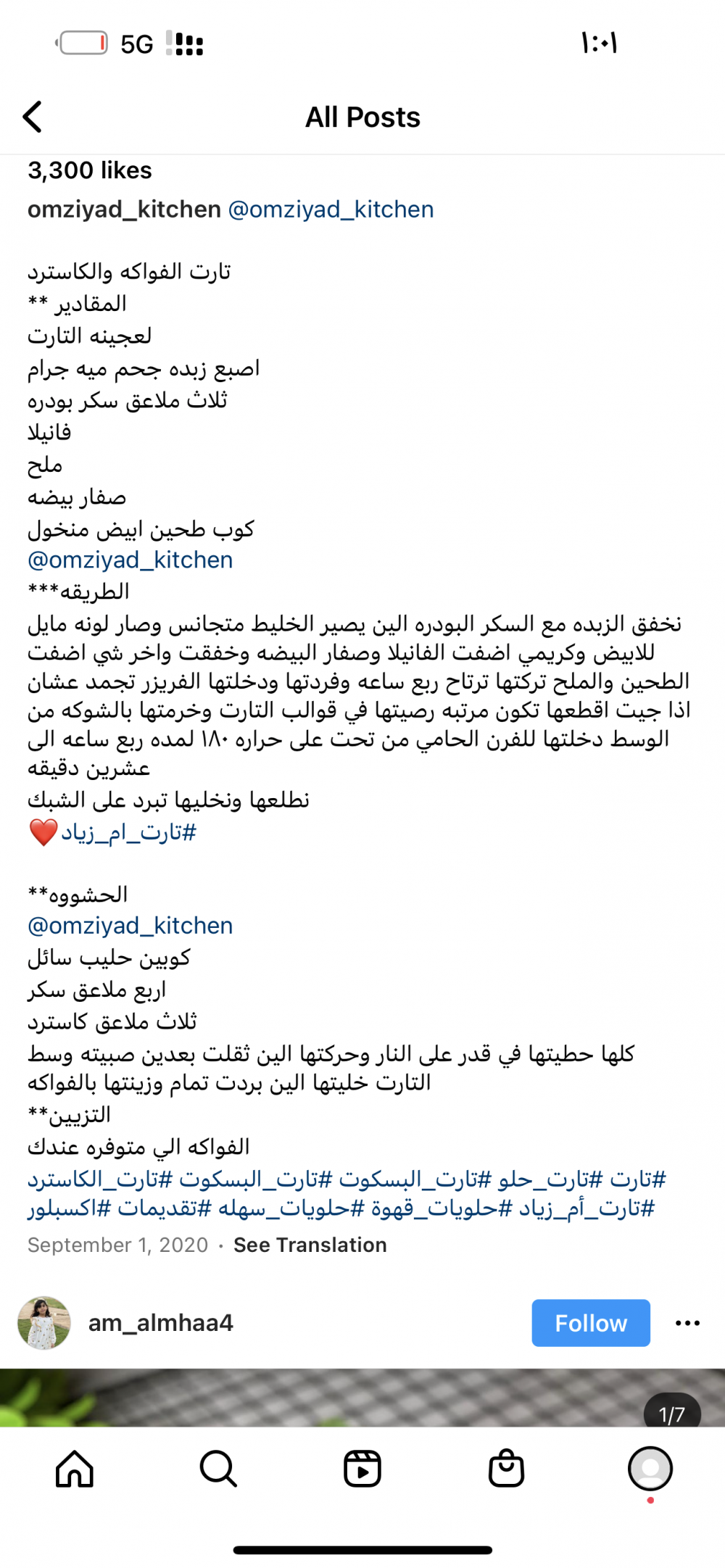Screen dimensions: 725x1568
Task: Go to the Home tab
Action: 75,1469
